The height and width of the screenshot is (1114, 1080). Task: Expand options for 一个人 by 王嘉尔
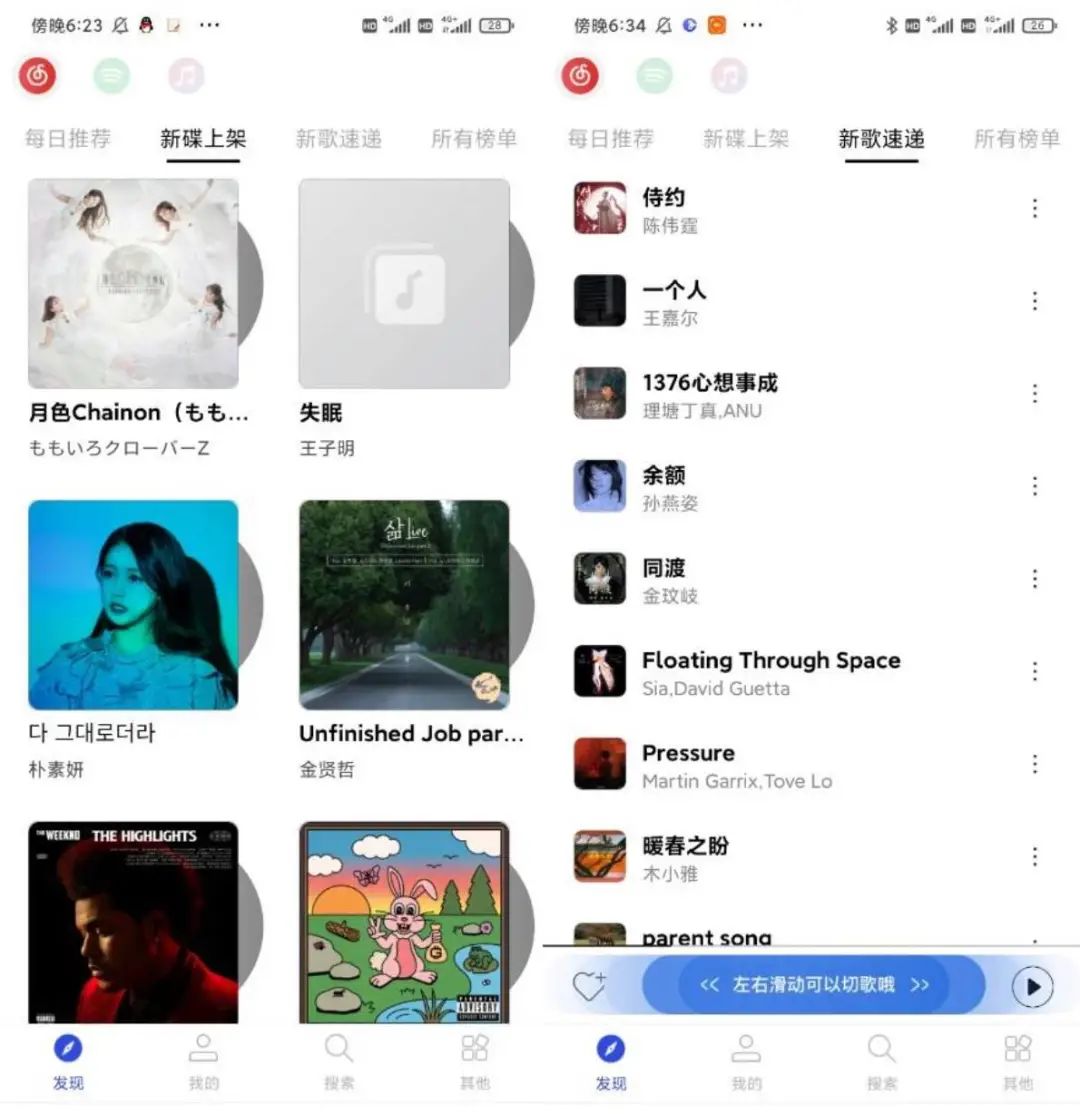1034,301
